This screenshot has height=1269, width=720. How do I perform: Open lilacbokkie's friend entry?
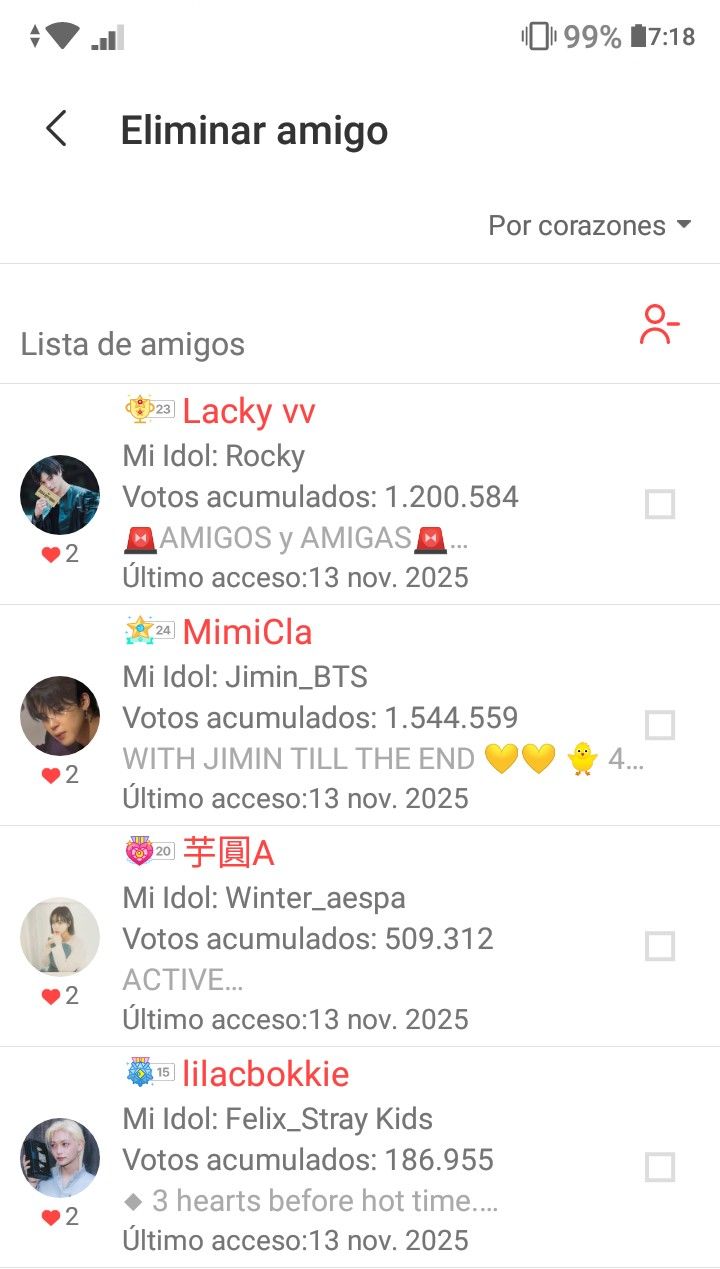(x=320, y=1158)
